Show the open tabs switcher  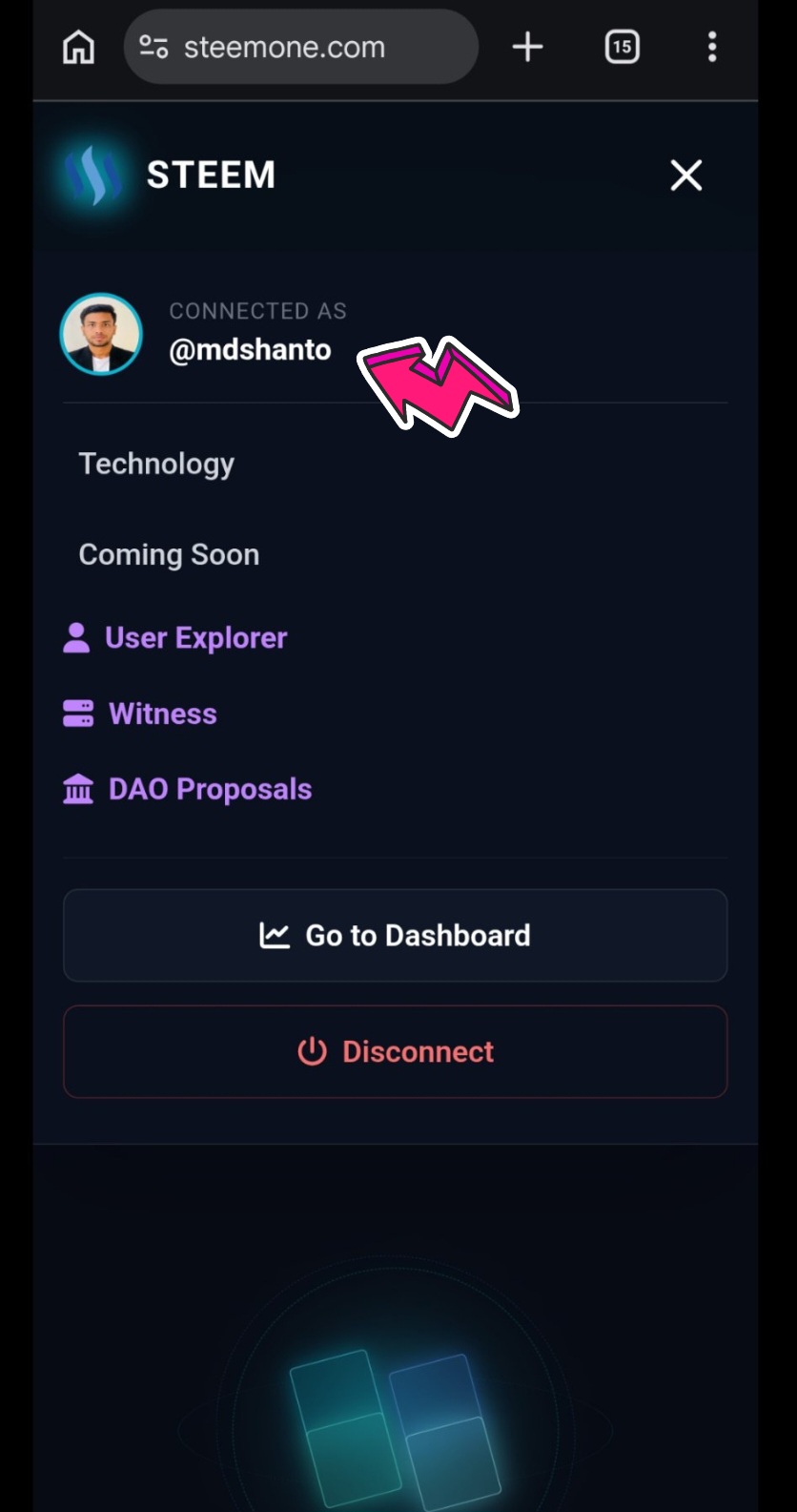pos(622,47)
